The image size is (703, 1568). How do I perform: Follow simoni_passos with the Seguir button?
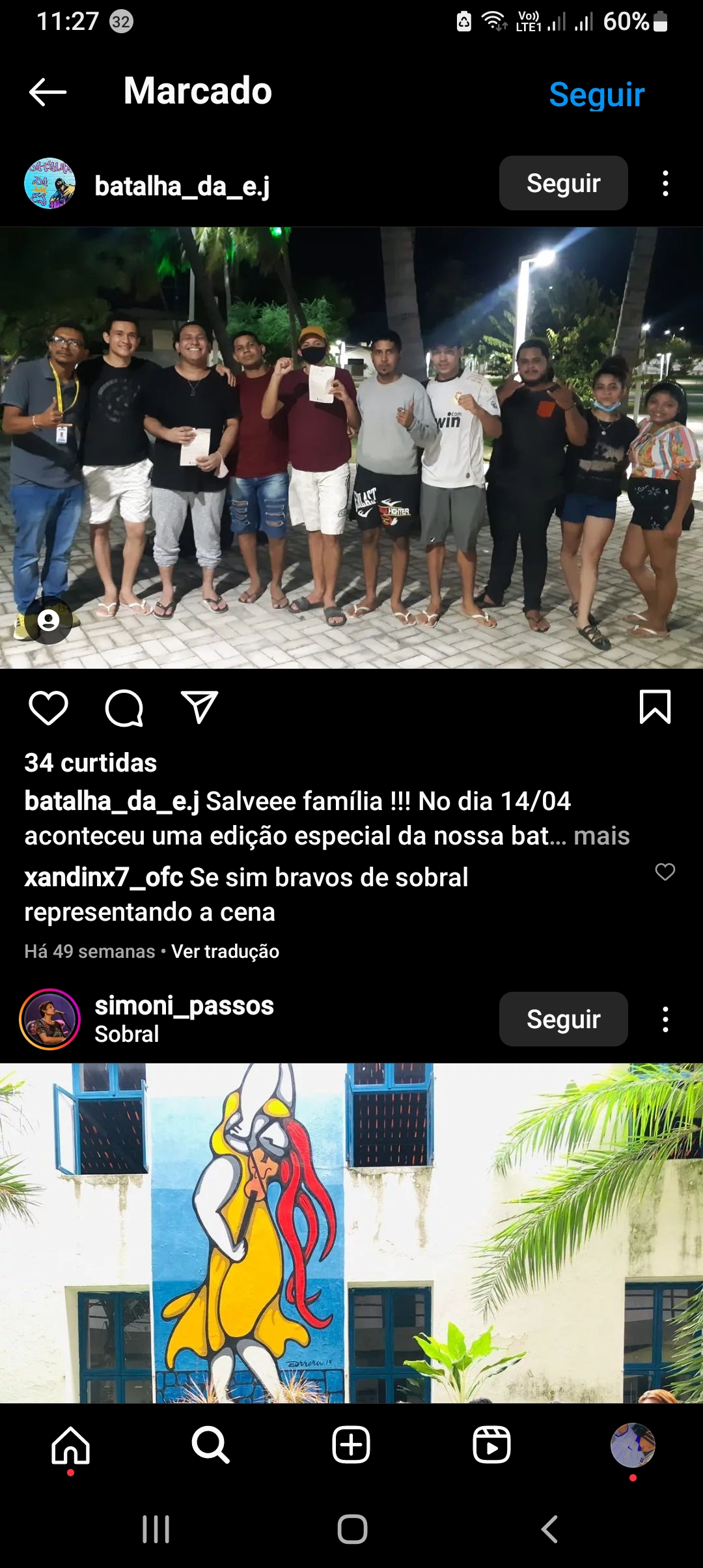pyautogui.click(x=563, y=1019)
